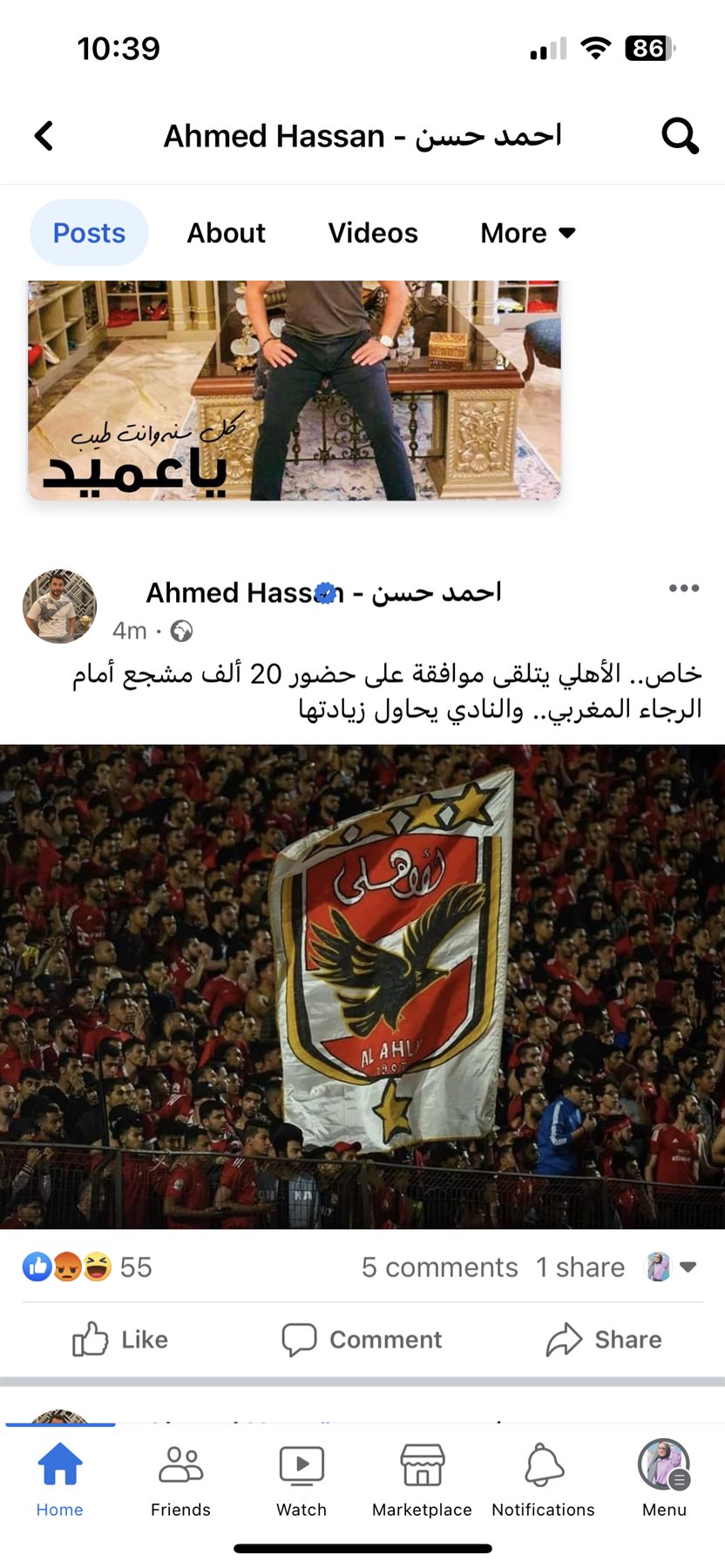The image size is (725, 1568).
Task: Open the Friends tab
Action: (x=180, y=1477)
